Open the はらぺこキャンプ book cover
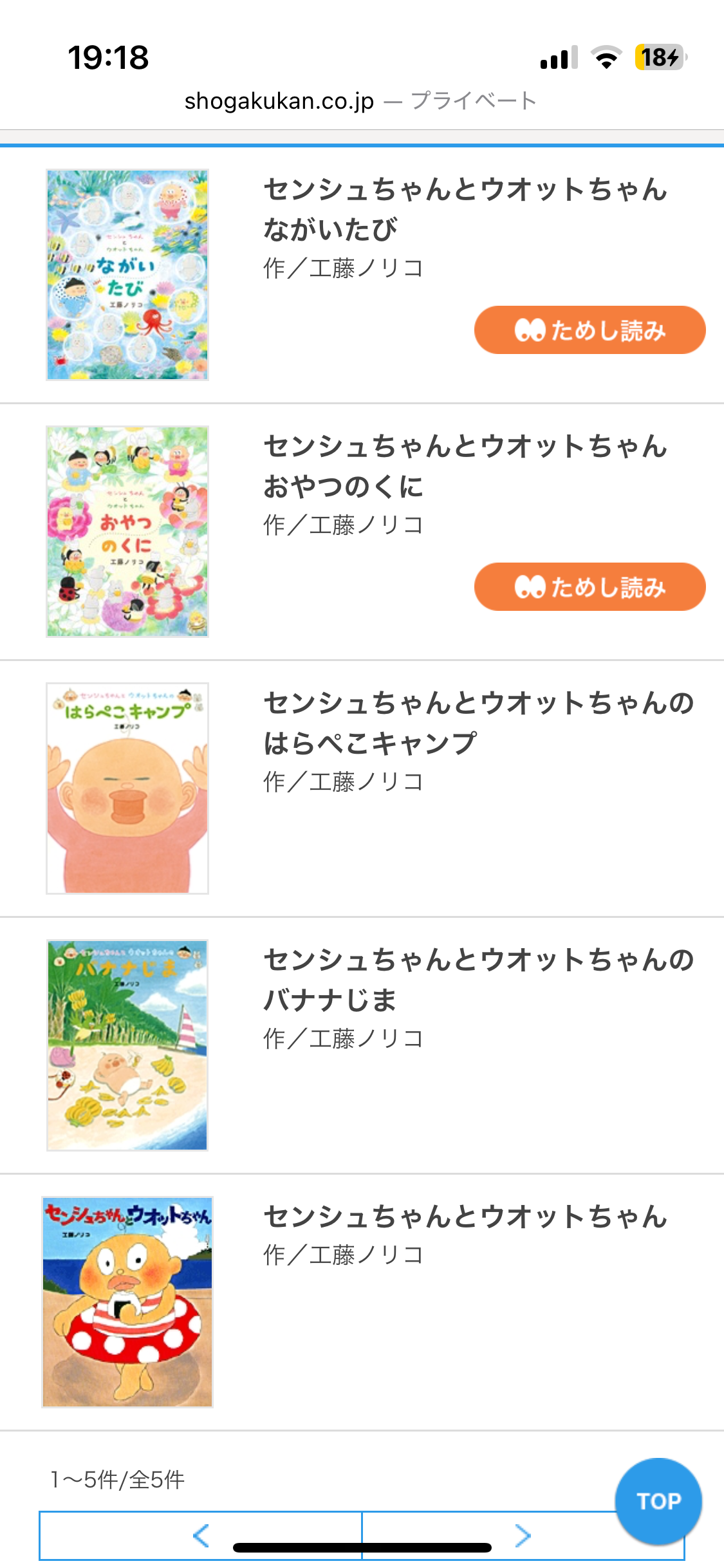This screenshot has width=724, height=1568. tap(127, 789)
